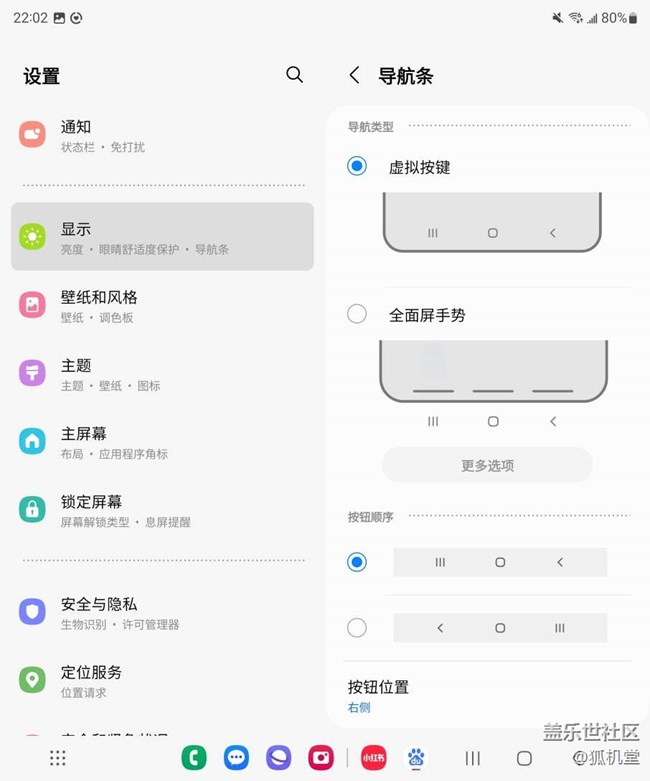Screen dimensions: 650x781
Task: Choose recents-home-back button order
Action: coord(357,562)
